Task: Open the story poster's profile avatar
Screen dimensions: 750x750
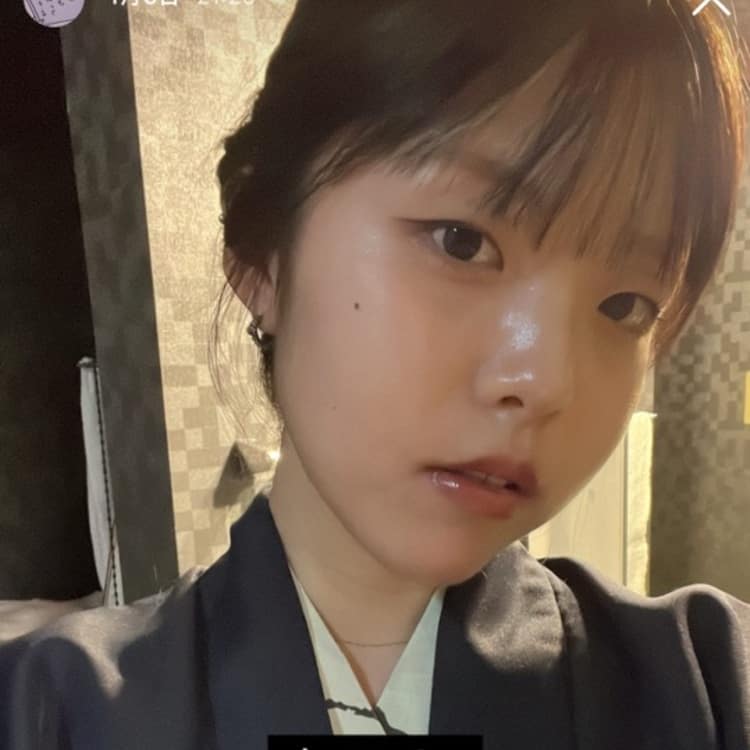Action: pos(53,8)
